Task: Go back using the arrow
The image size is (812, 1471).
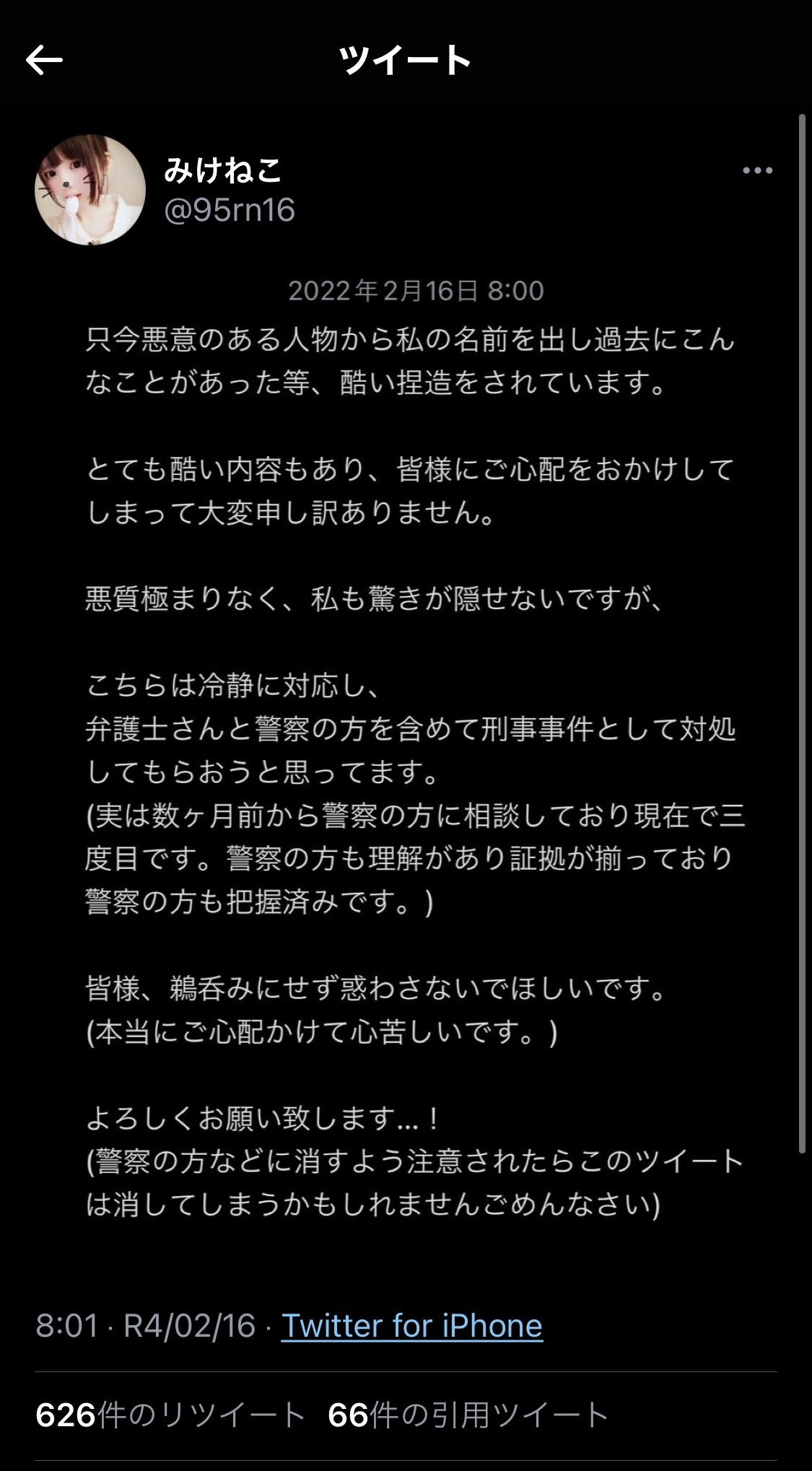Action: point(45,60)
